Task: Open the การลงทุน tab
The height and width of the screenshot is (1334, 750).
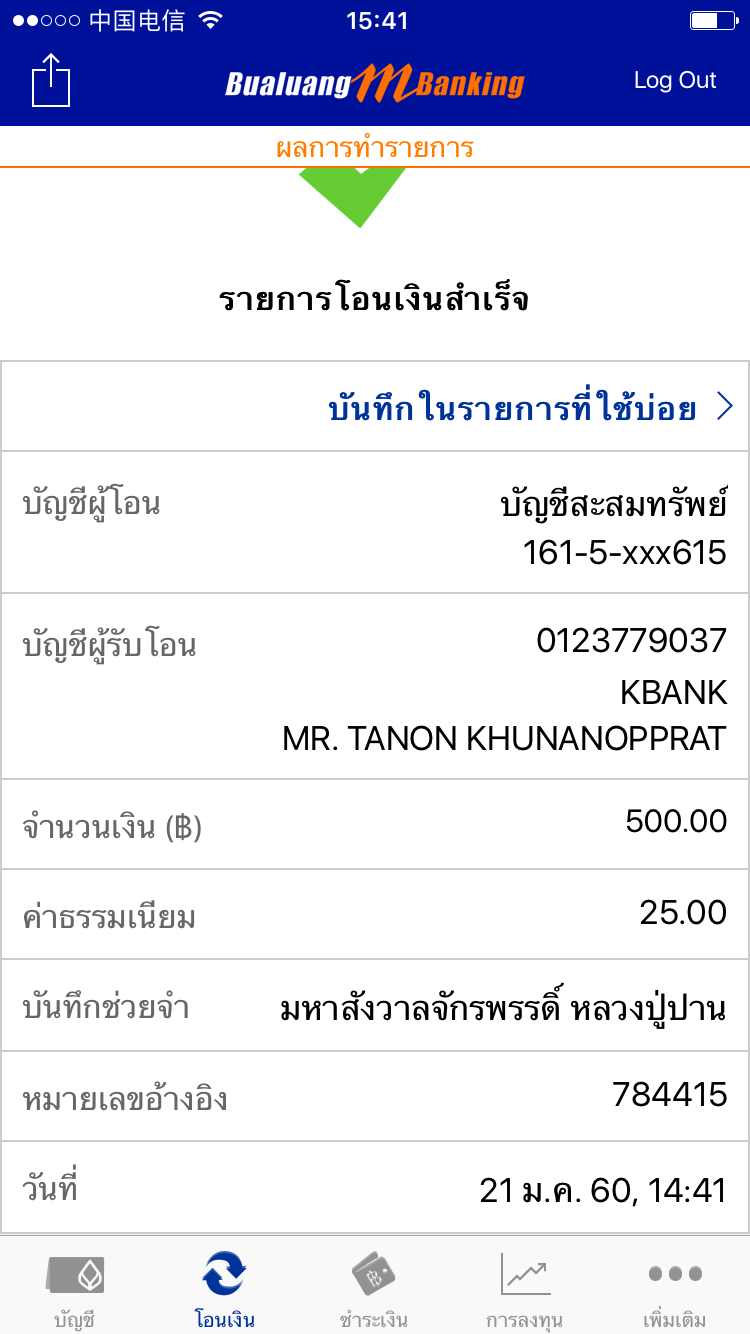Action: pos(525,1288)
